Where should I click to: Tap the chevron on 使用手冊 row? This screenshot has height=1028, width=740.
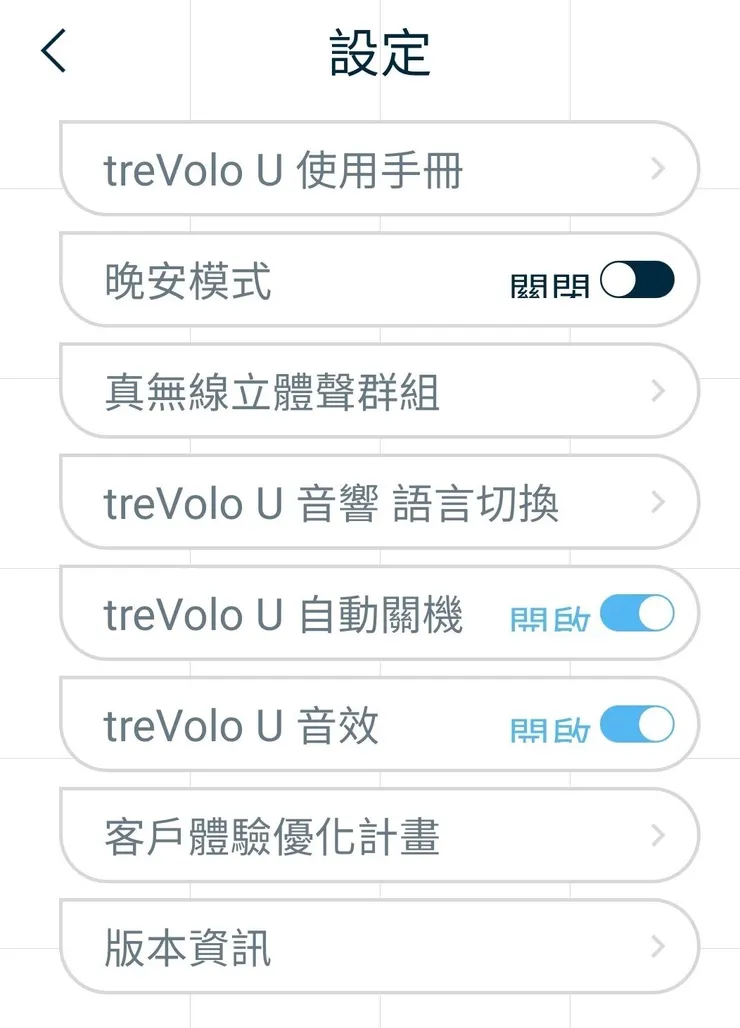(657, 168)
